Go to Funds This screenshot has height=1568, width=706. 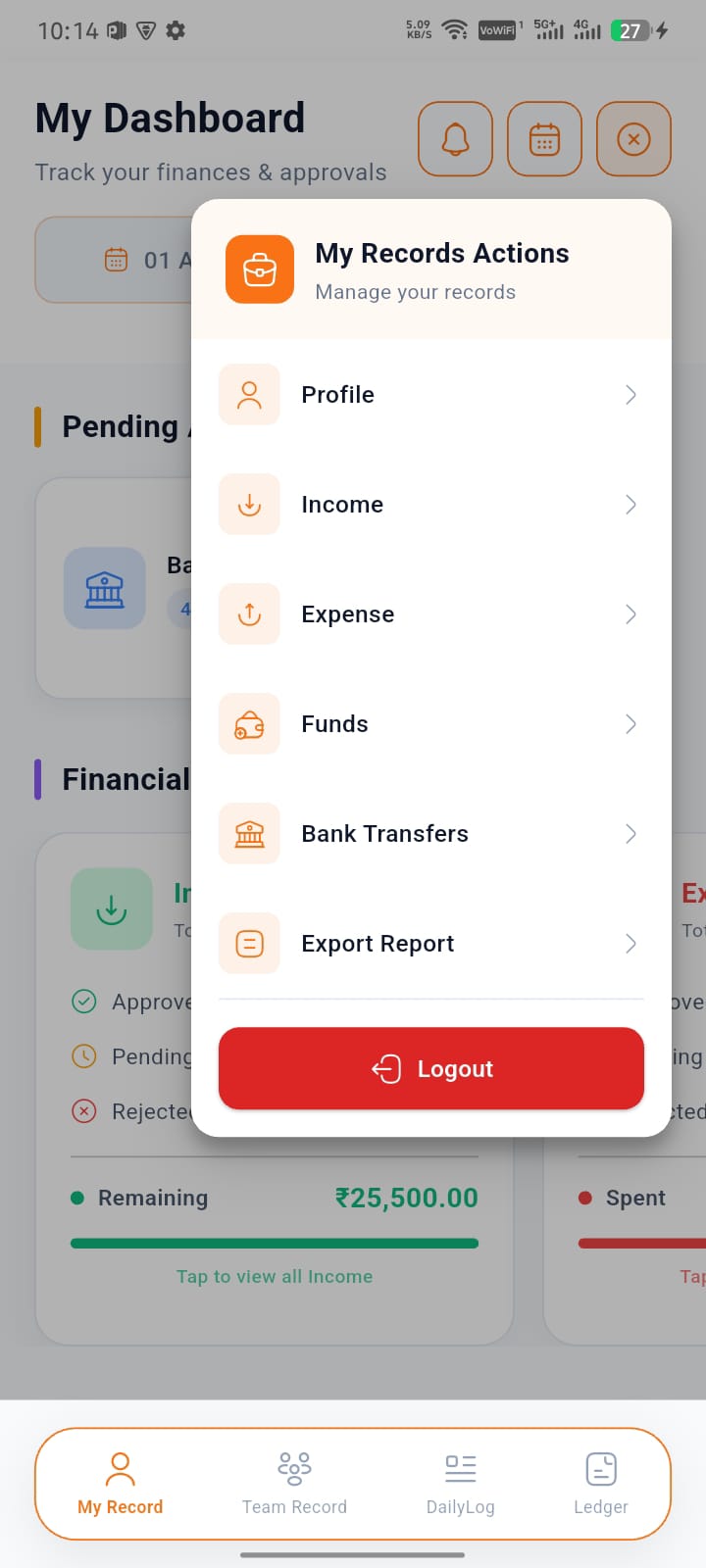click(430, 724)
